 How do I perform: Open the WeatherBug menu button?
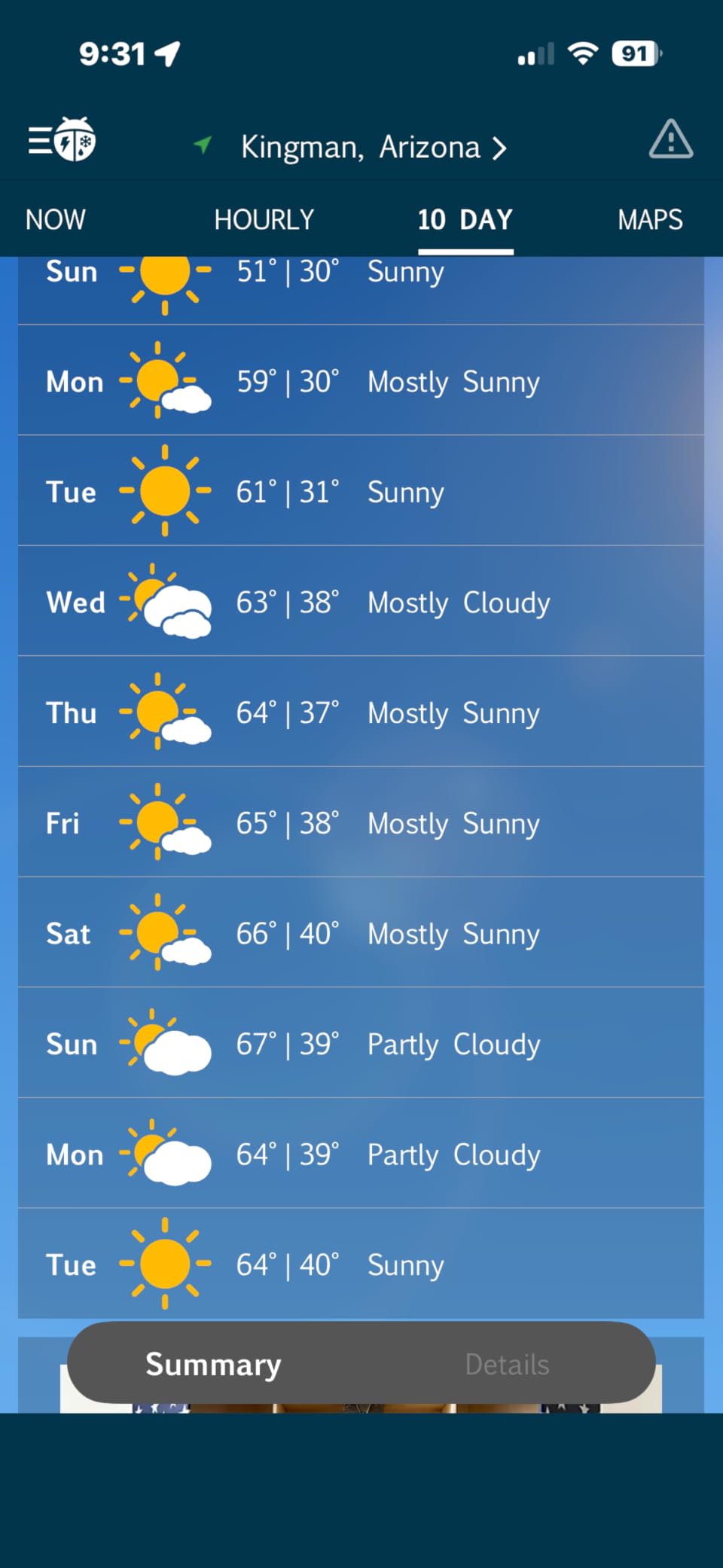tap(62, 140)
